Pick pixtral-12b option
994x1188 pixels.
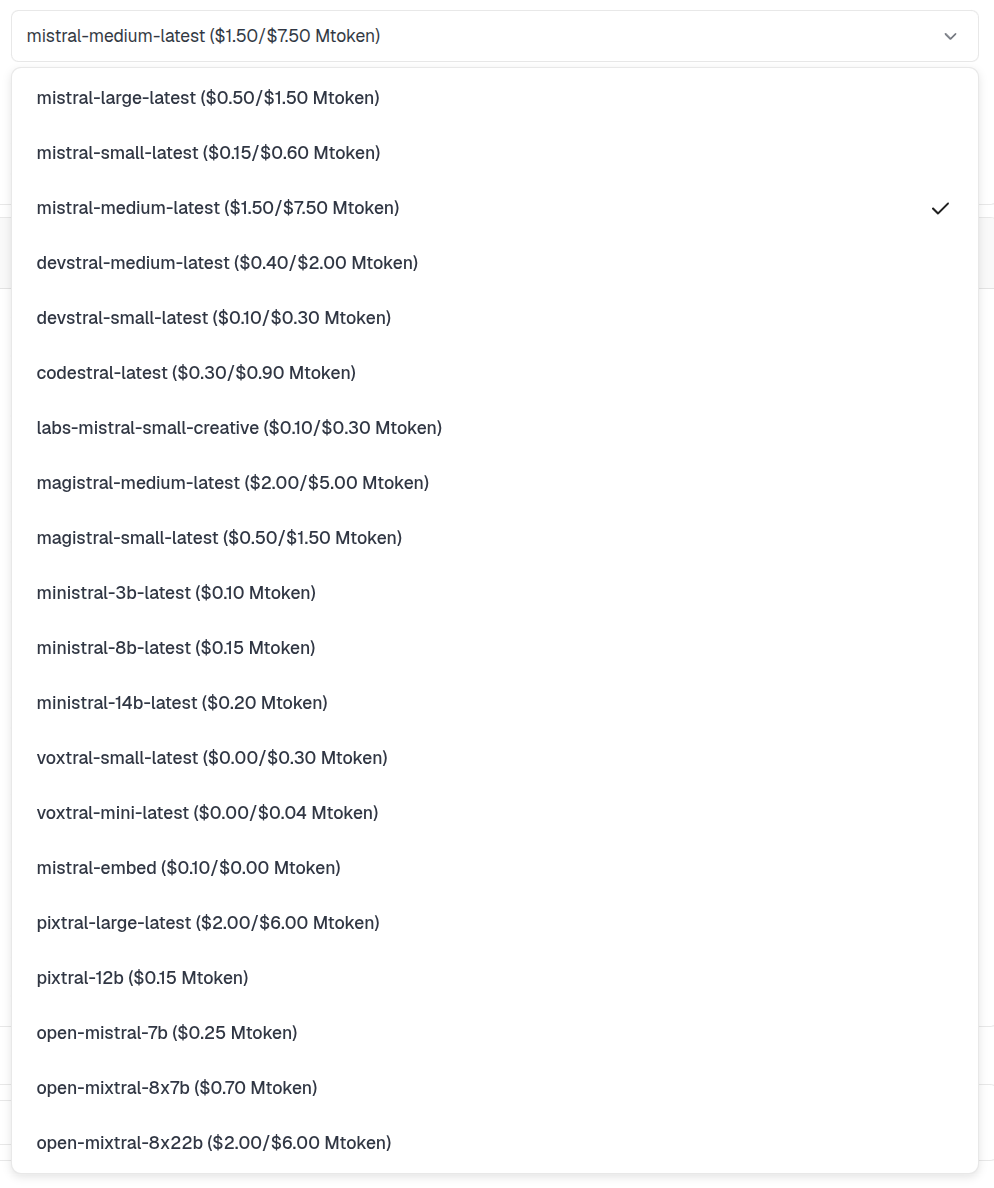click(494, 977)
